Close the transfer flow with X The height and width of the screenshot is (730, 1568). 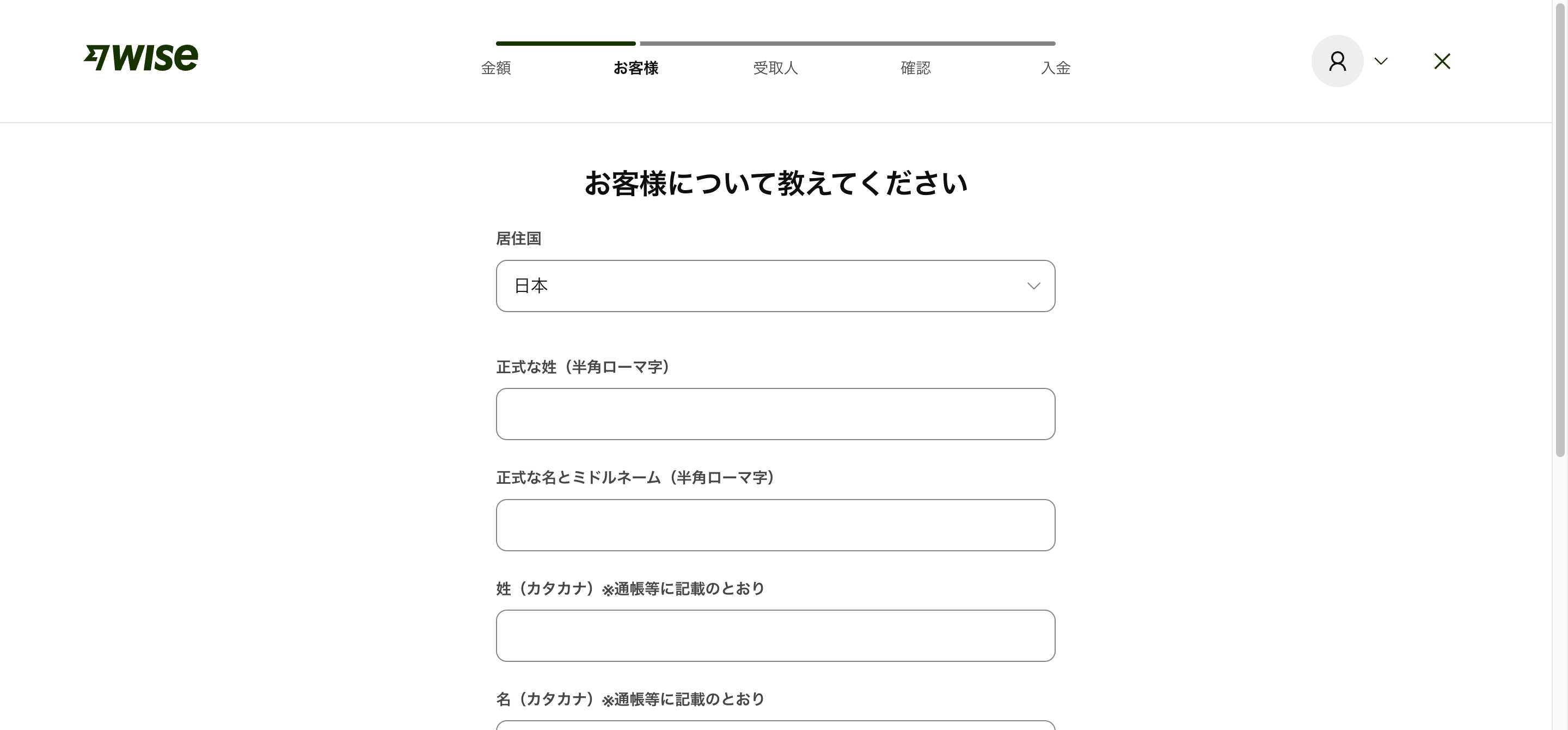click(x=1441, y=61)
